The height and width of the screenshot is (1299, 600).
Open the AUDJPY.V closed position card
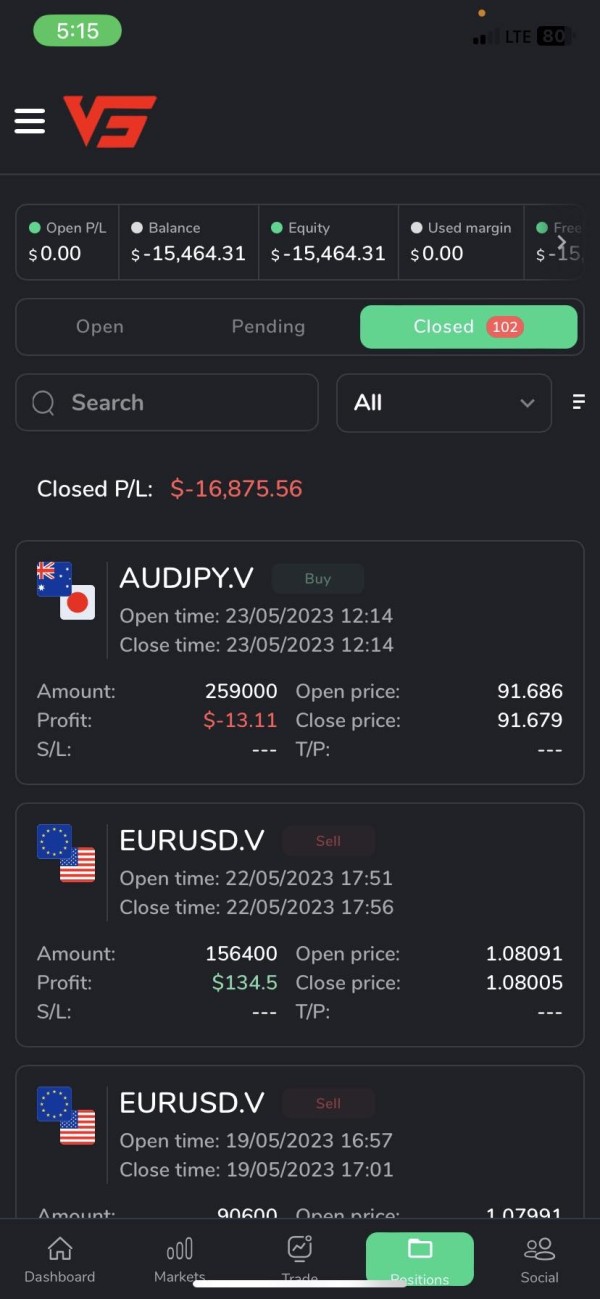[x=299, y=662]
